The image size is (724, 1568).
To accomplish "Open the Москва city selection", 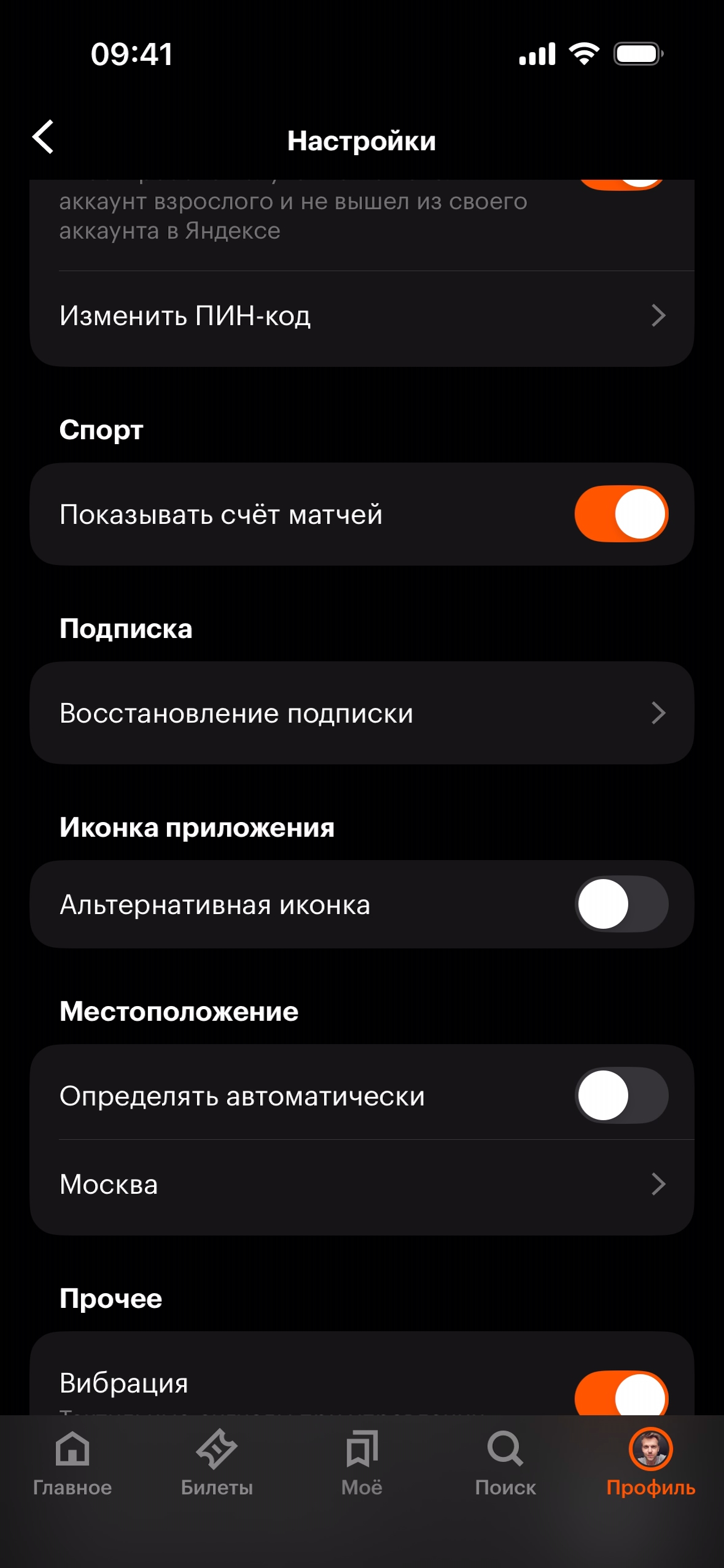I will 361,1185.
